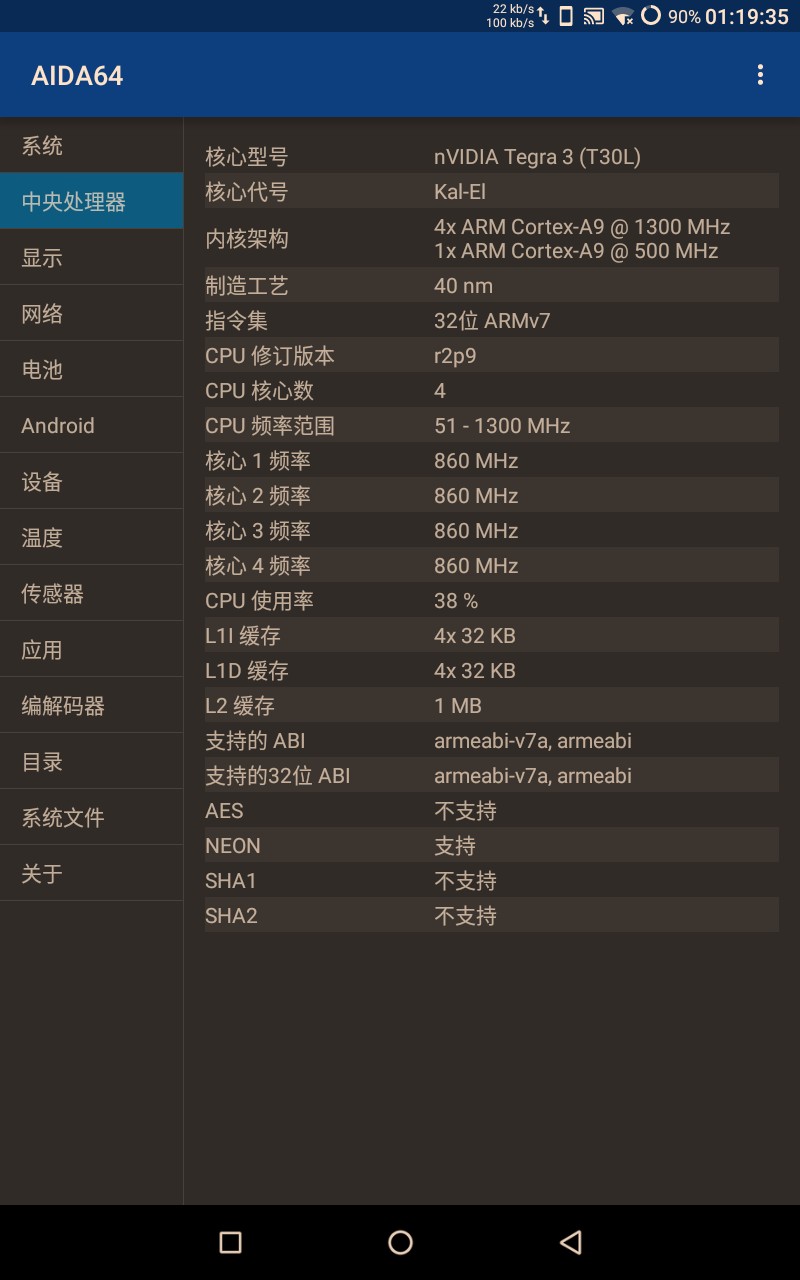Select the 中央处理器 section

coord(91,202)
